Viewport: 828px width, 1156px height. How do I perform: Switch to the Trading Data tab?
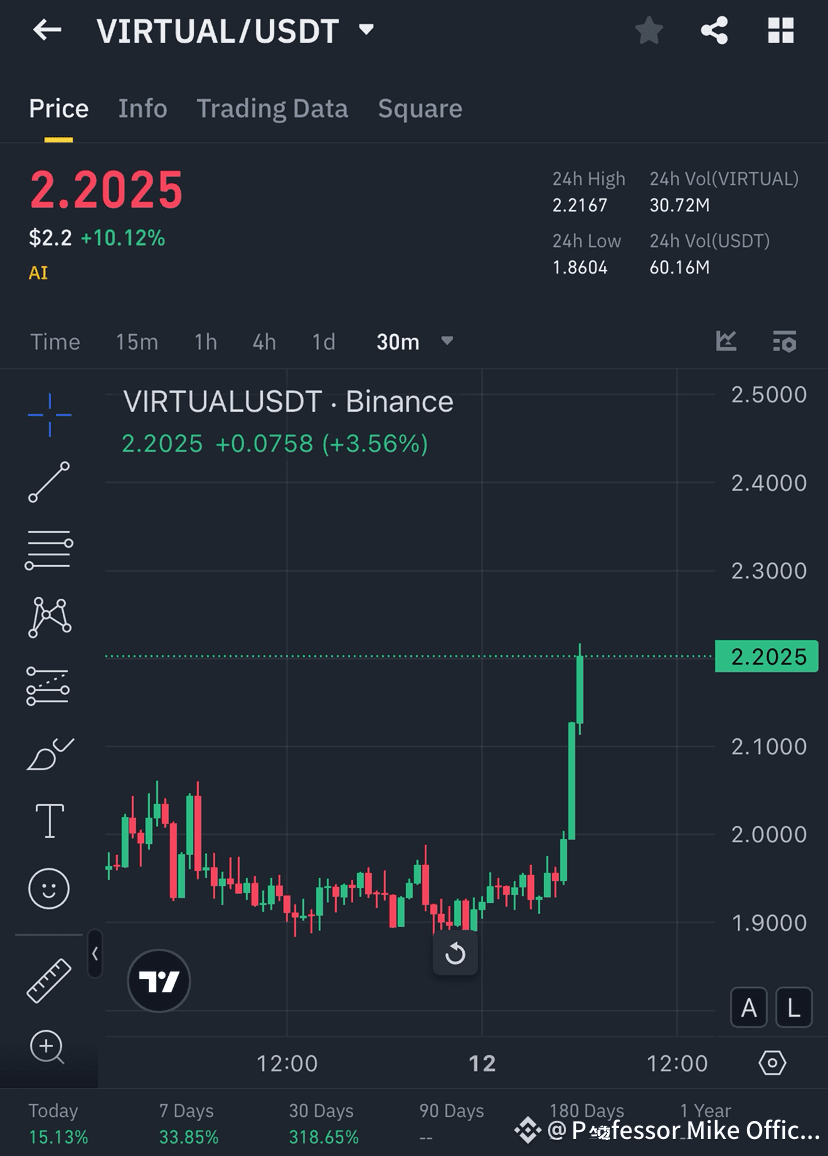point(272,108)
